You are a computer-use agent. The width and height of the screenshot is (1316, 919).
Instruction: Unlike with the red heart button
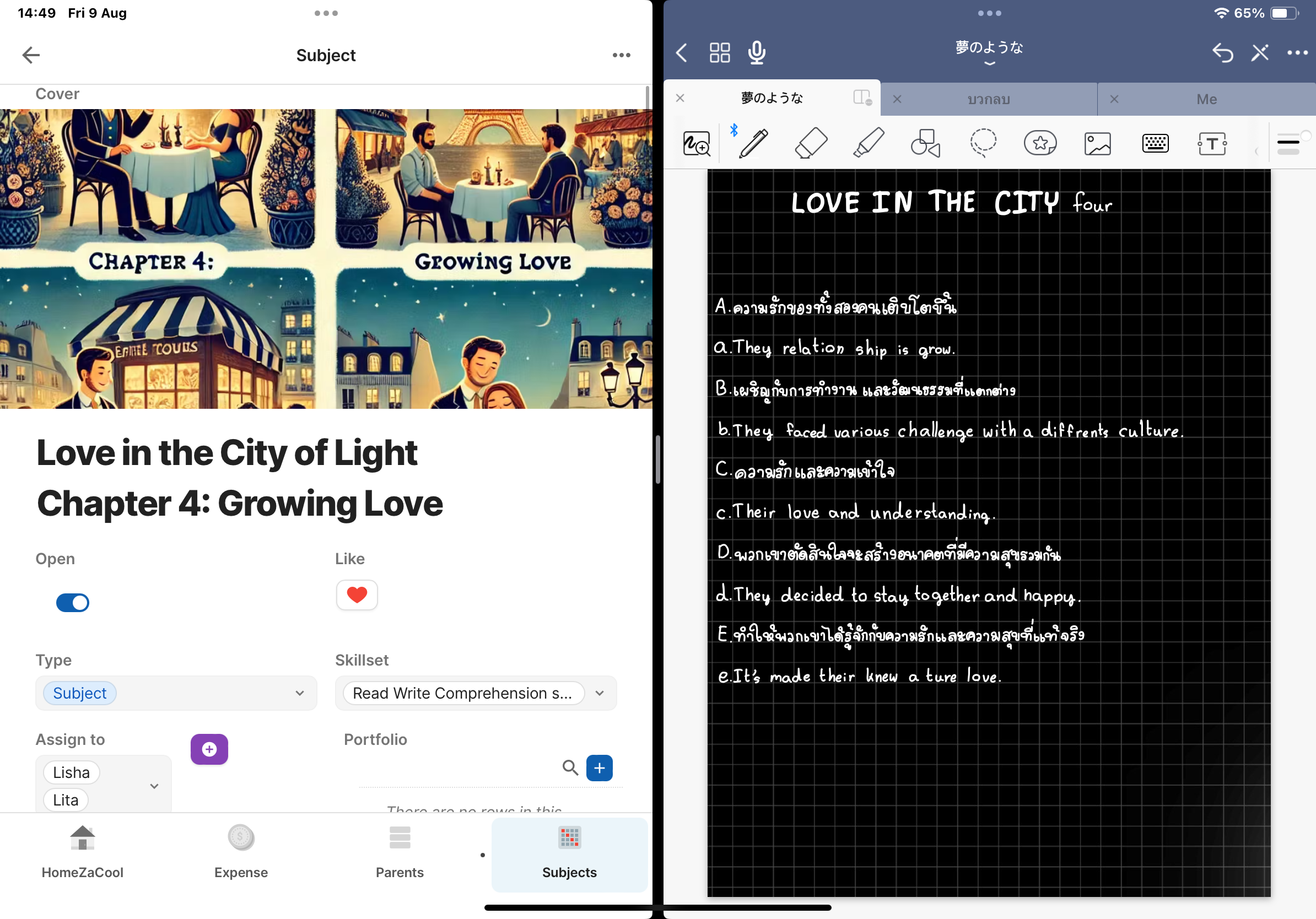357,594
